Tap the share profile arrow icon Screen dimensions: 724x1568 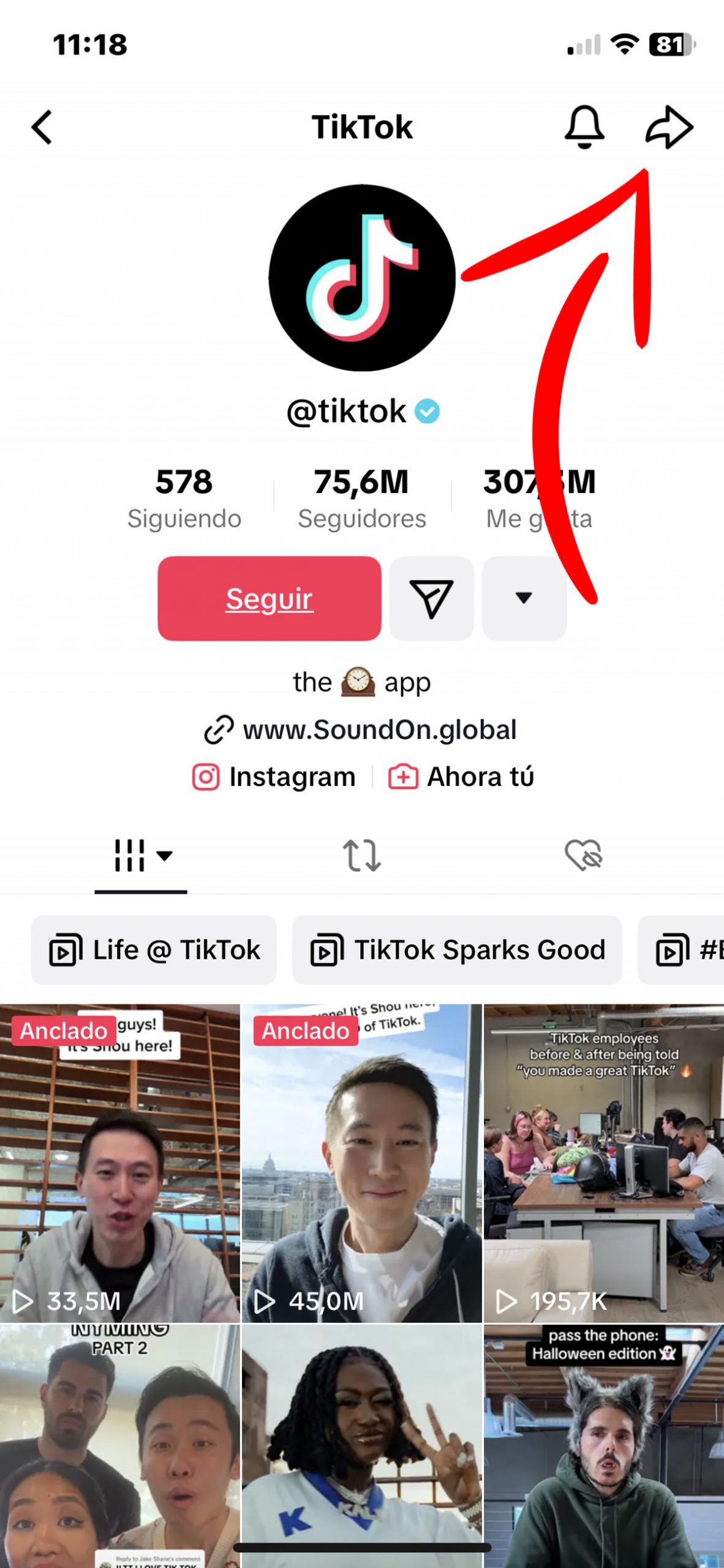pyautogui.click(x=669, y=127)
